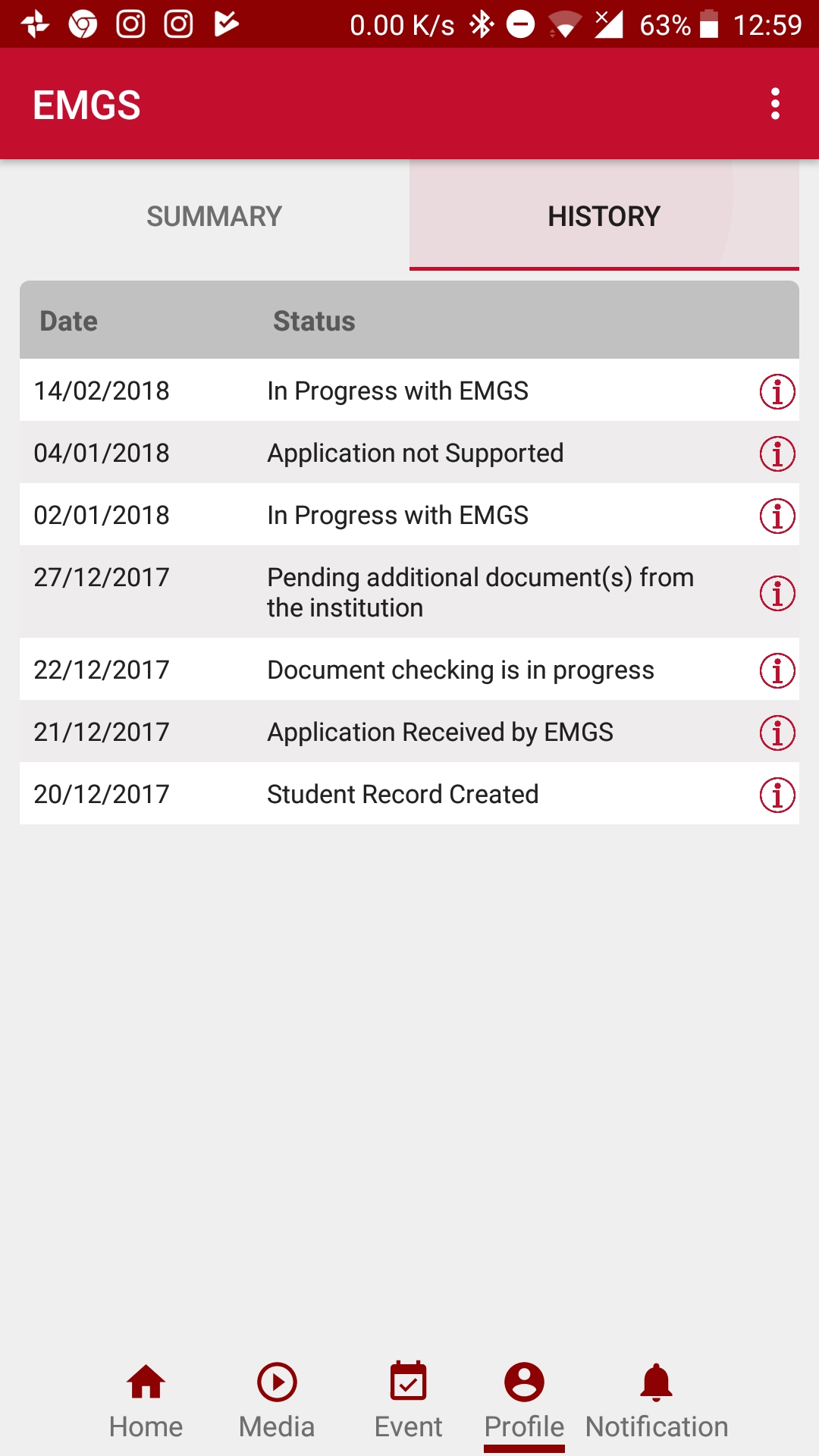Viewport: 819px width, 1456px height.
Task: Open the Media section
Action: tap(277, 1401)
